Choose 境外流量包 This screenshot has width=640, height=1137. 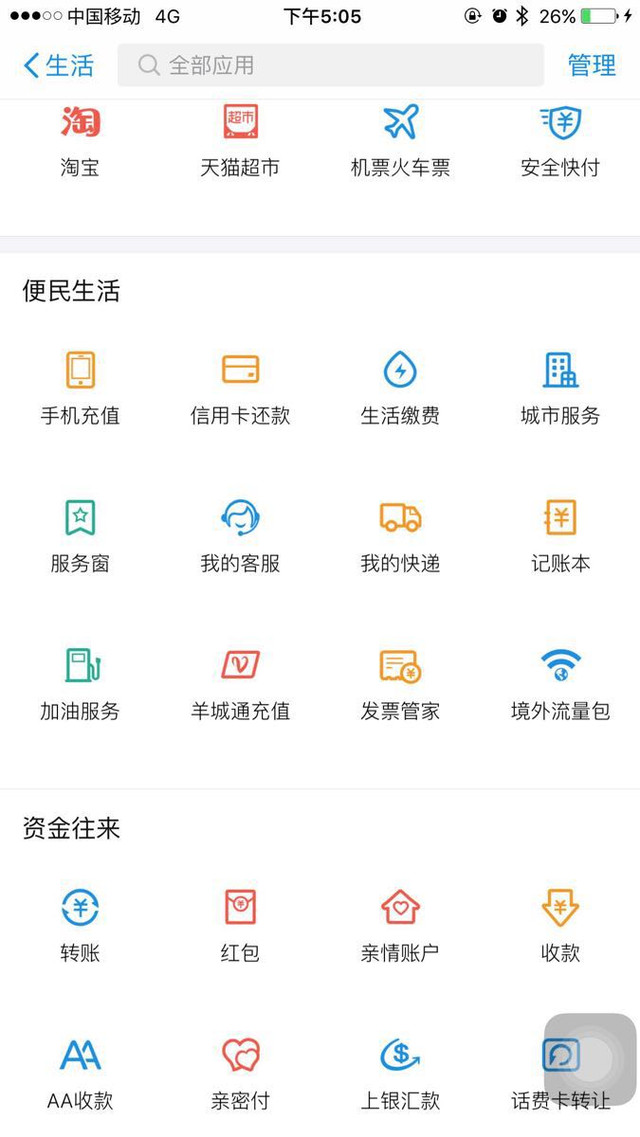560,684
